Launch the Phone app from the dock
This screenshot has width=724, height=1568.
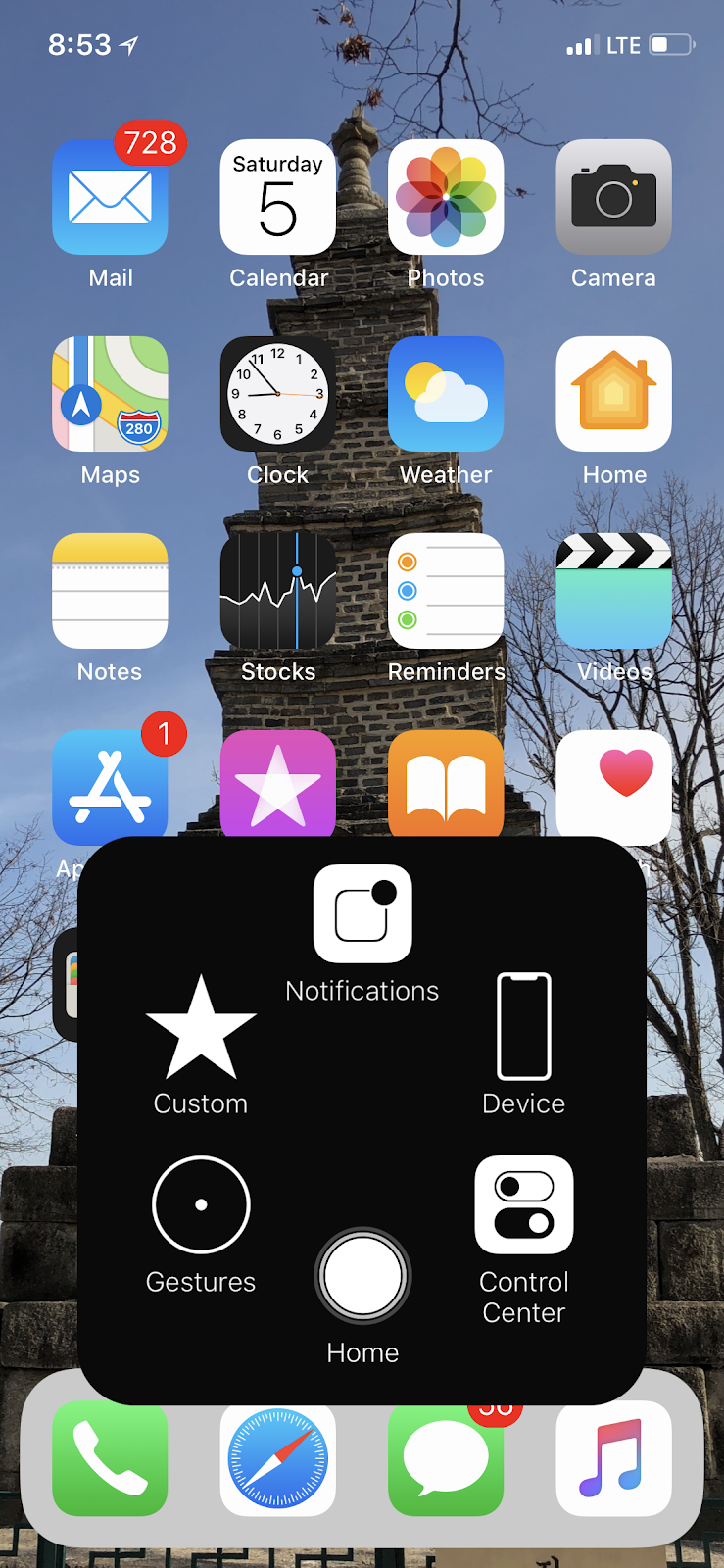(x=109, y=1459)
